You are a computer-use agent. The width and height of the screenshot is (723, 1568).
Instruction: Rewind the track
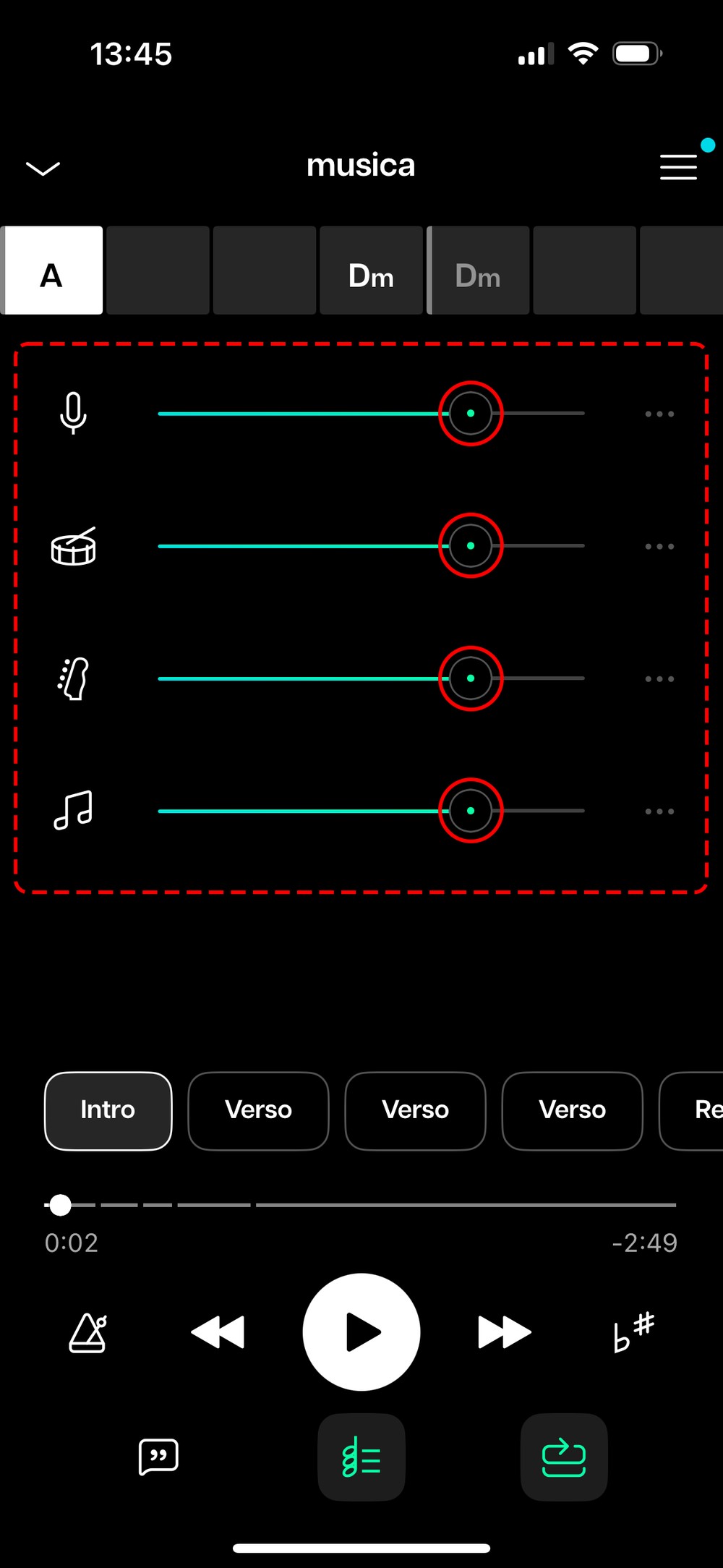(218, 1332)
